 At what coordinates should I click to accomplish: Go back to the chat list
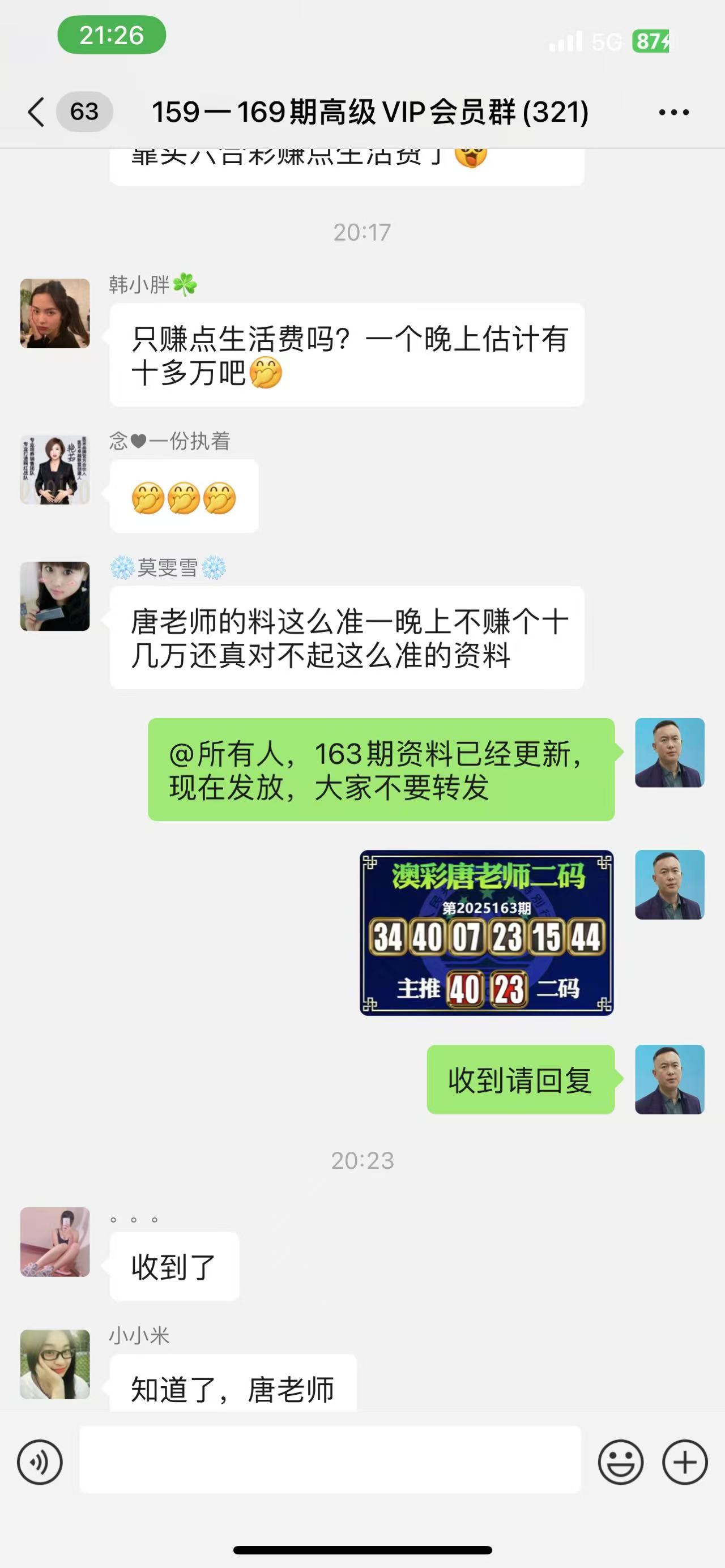36,112
